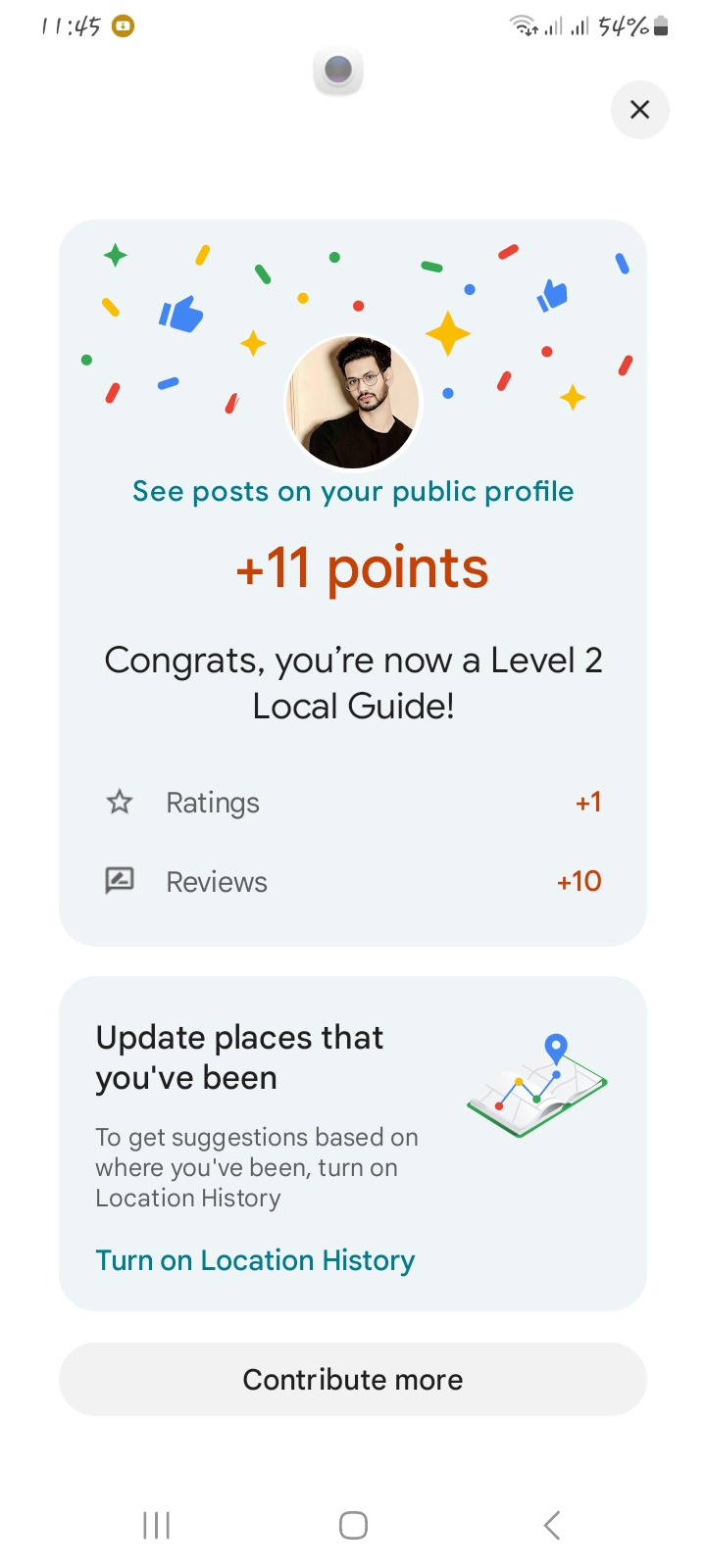The width and height of the screenshot is (706, 1568).
Task: Turn on Location History
Action: pos(255,1260)
